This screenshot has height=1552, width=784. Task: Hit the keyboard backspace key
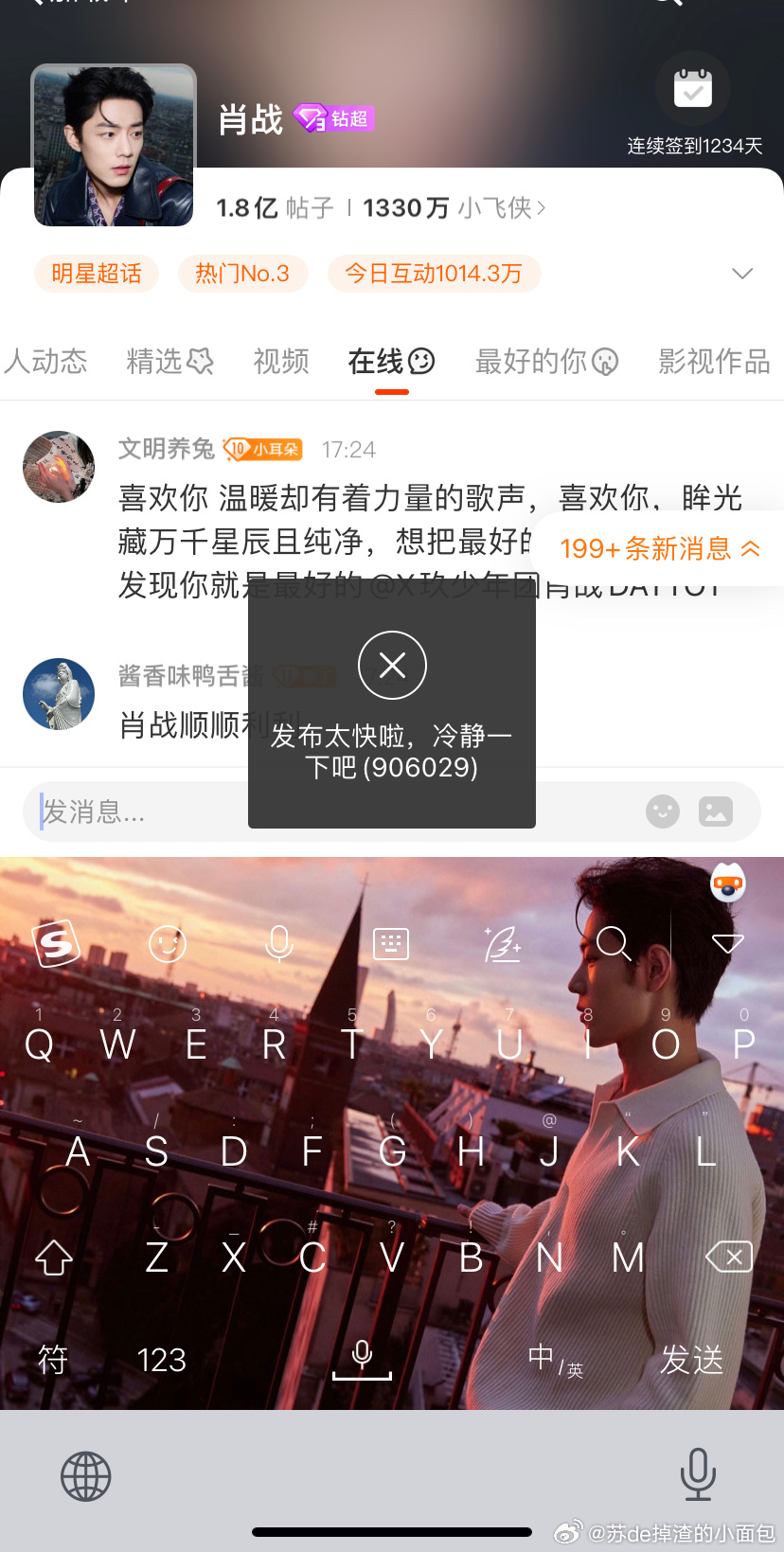[x=728, y=1257]
